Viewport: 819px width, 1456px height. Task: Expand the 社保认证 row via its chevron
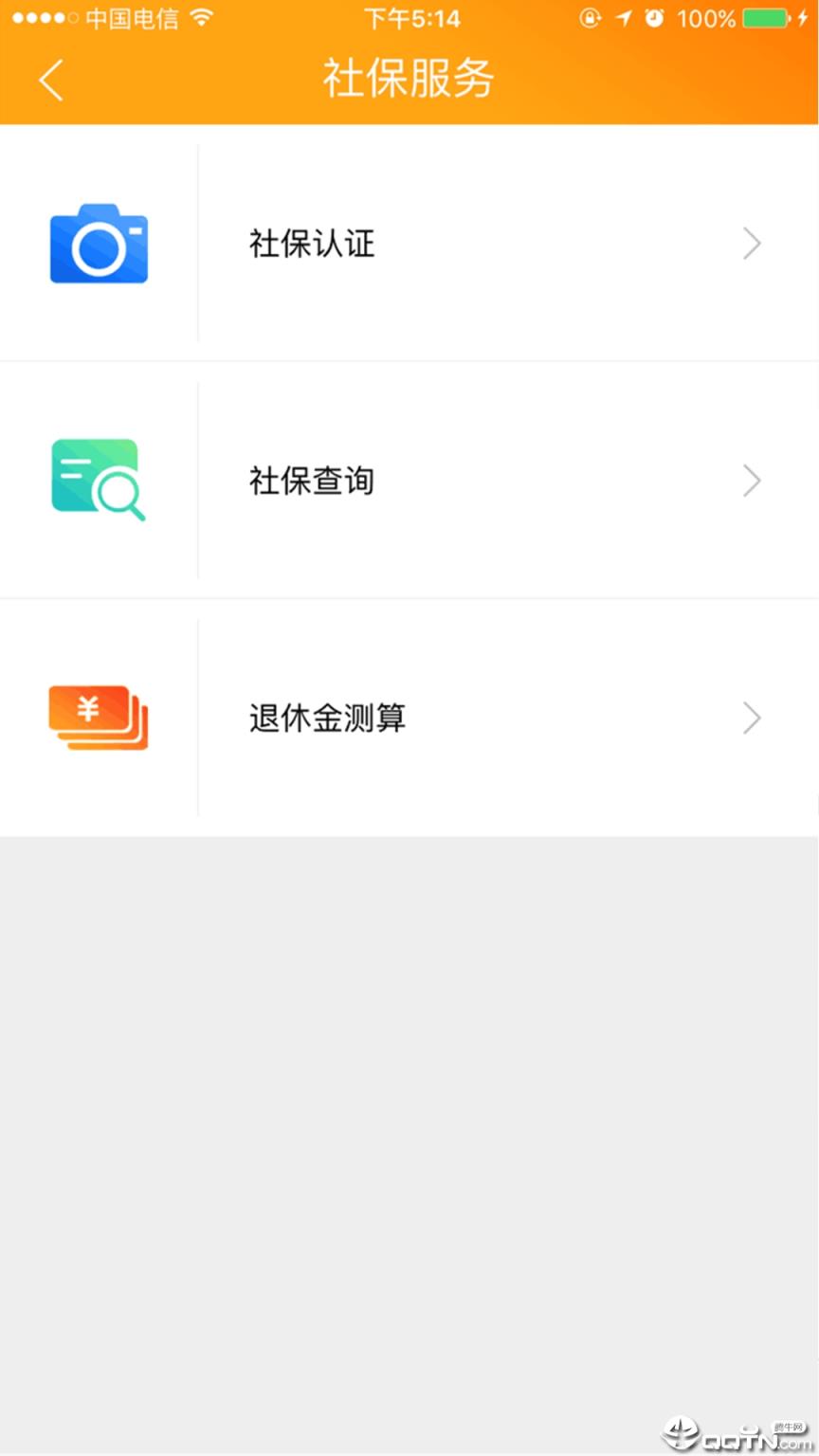pyautogui.click(x=752, y=244)
